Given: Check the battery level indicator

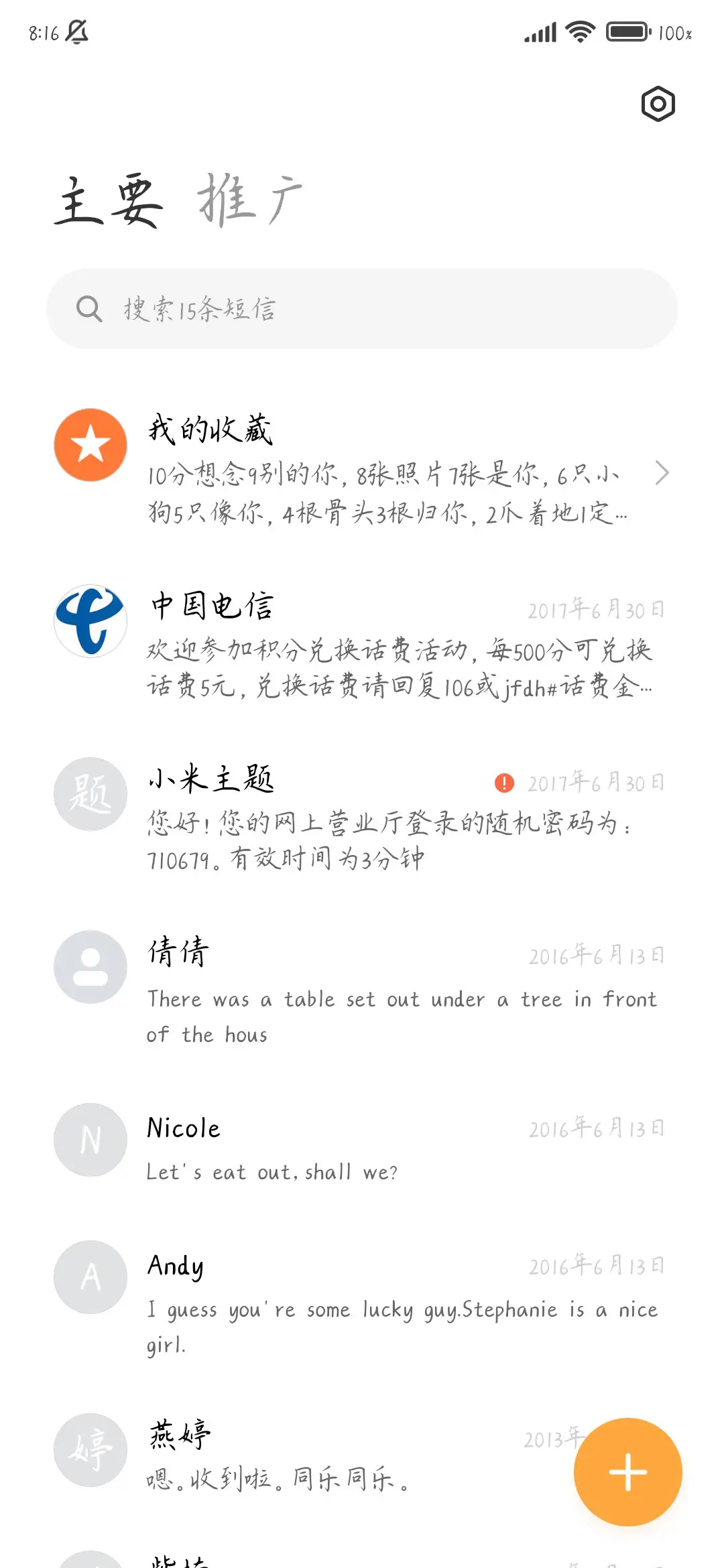Looking at the screenshot, I should coord(627,30).
